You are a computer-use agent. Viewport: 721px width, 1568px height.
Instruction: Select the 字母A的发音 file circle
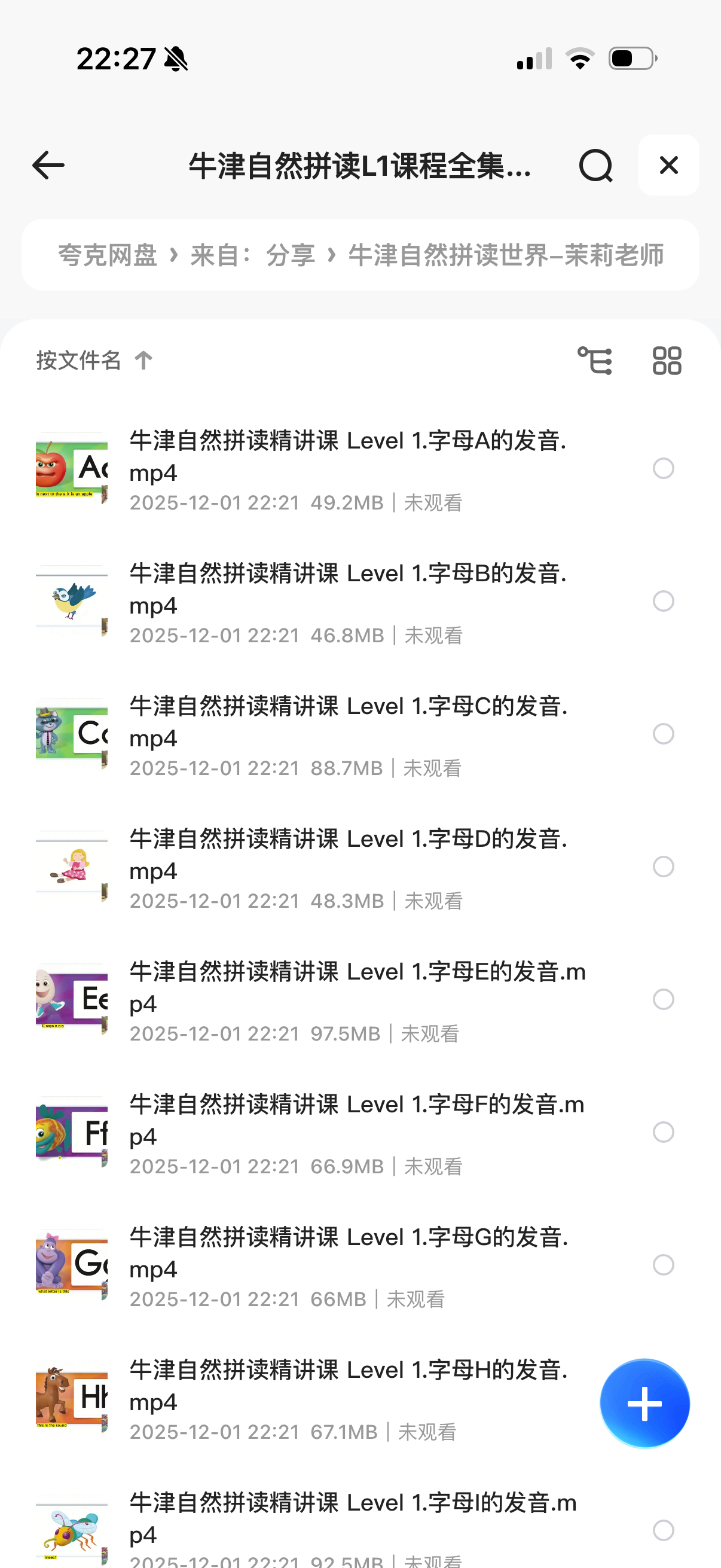click(663, 469)
